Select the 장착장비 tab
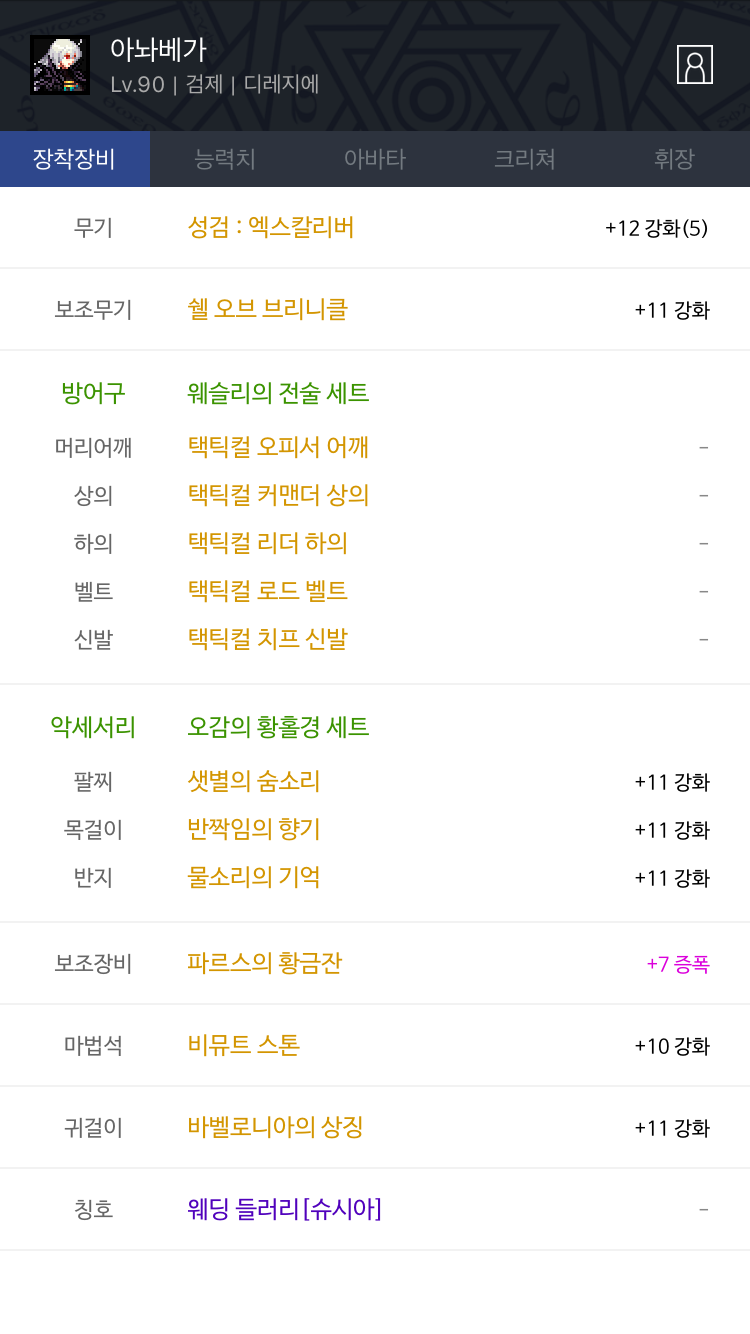 click(x=75, y=159)
